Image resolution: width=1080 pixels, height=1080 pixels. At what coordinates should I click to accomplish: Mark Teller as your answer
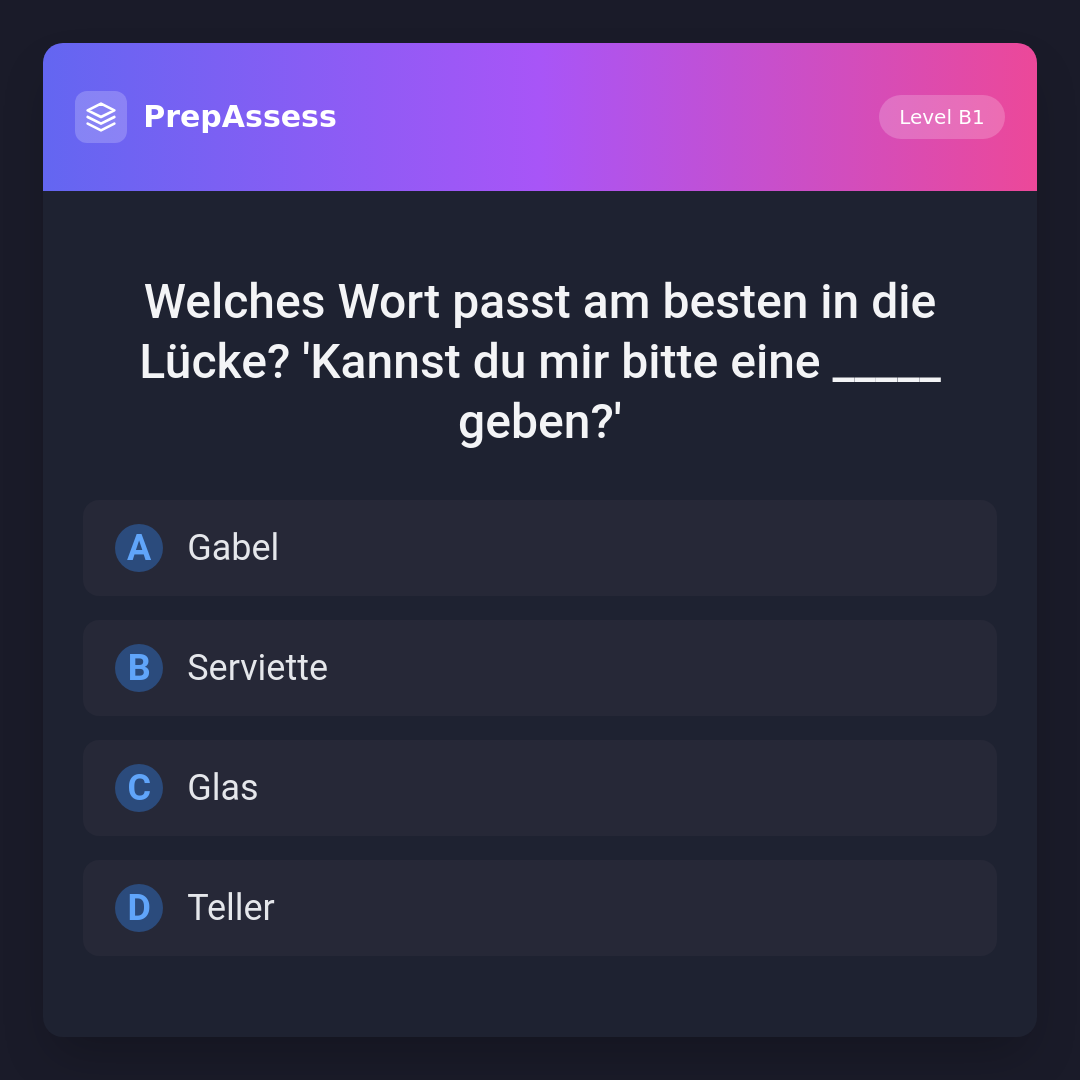point(539,908)
